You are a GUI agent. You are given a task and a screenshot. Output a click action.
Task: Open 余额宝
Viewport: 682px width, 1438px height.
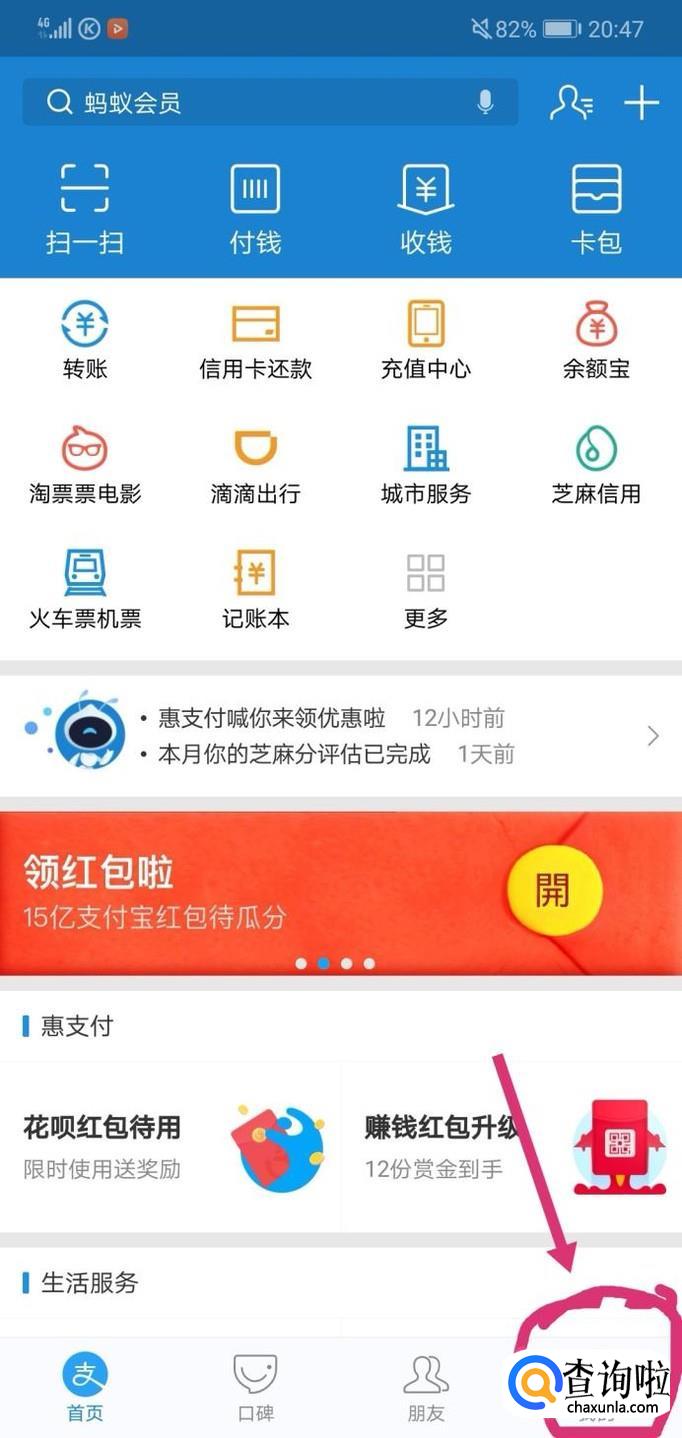[596, 340]
